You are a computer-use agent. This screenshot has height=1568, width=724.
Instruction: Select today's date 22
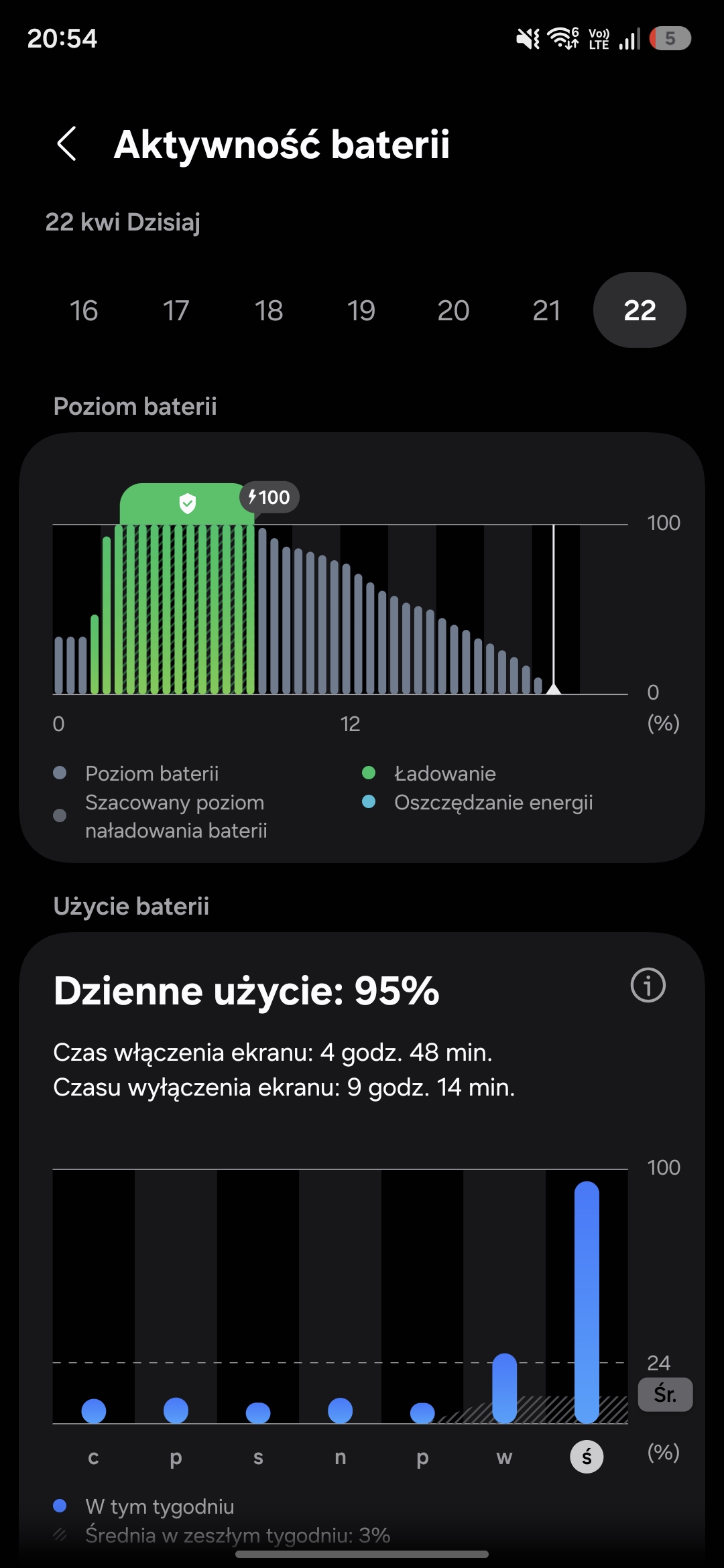pos(640,310)
